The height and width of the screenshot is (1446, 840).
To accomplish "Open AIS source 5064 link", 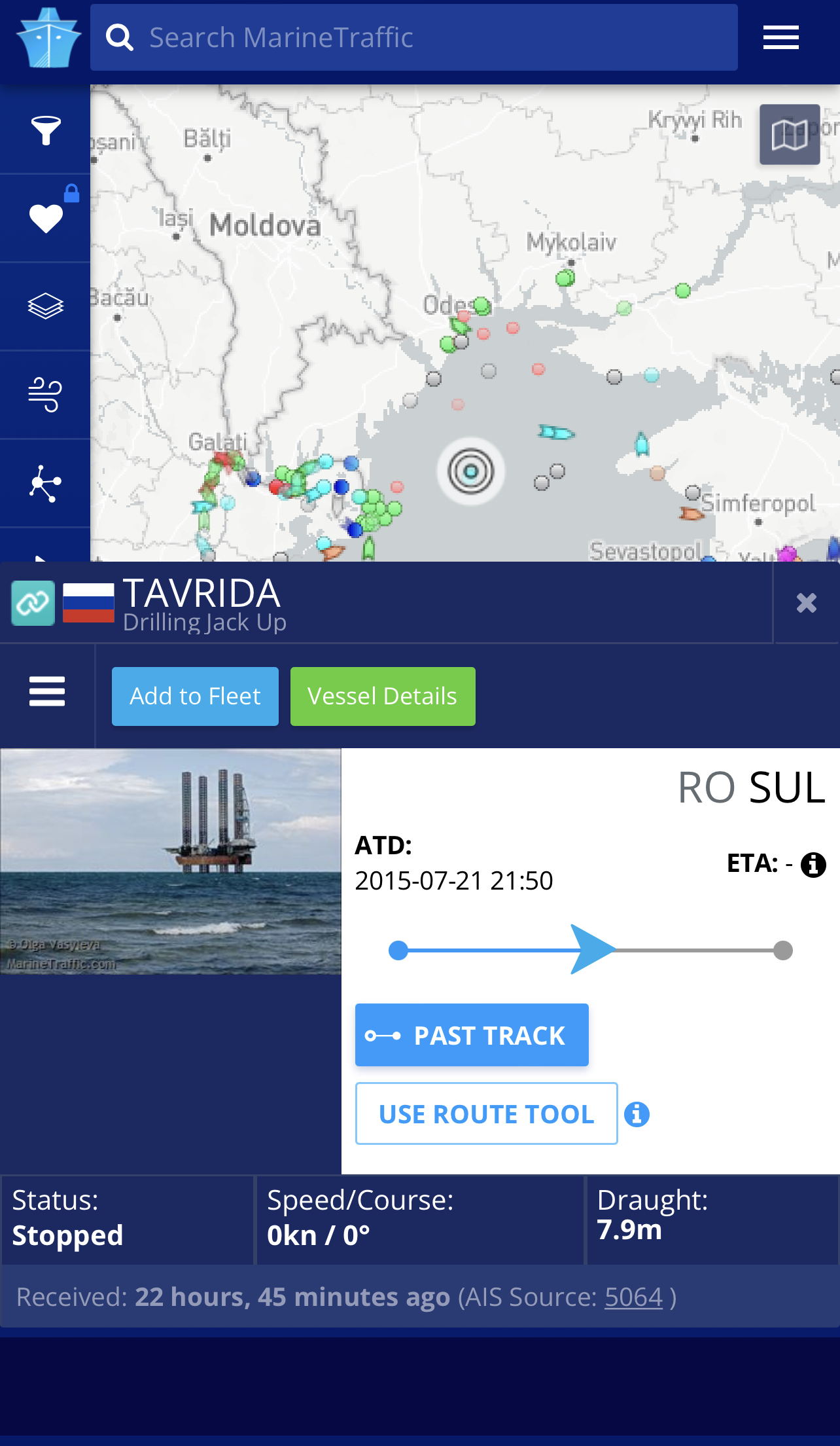I will [x=633, y=1297].
